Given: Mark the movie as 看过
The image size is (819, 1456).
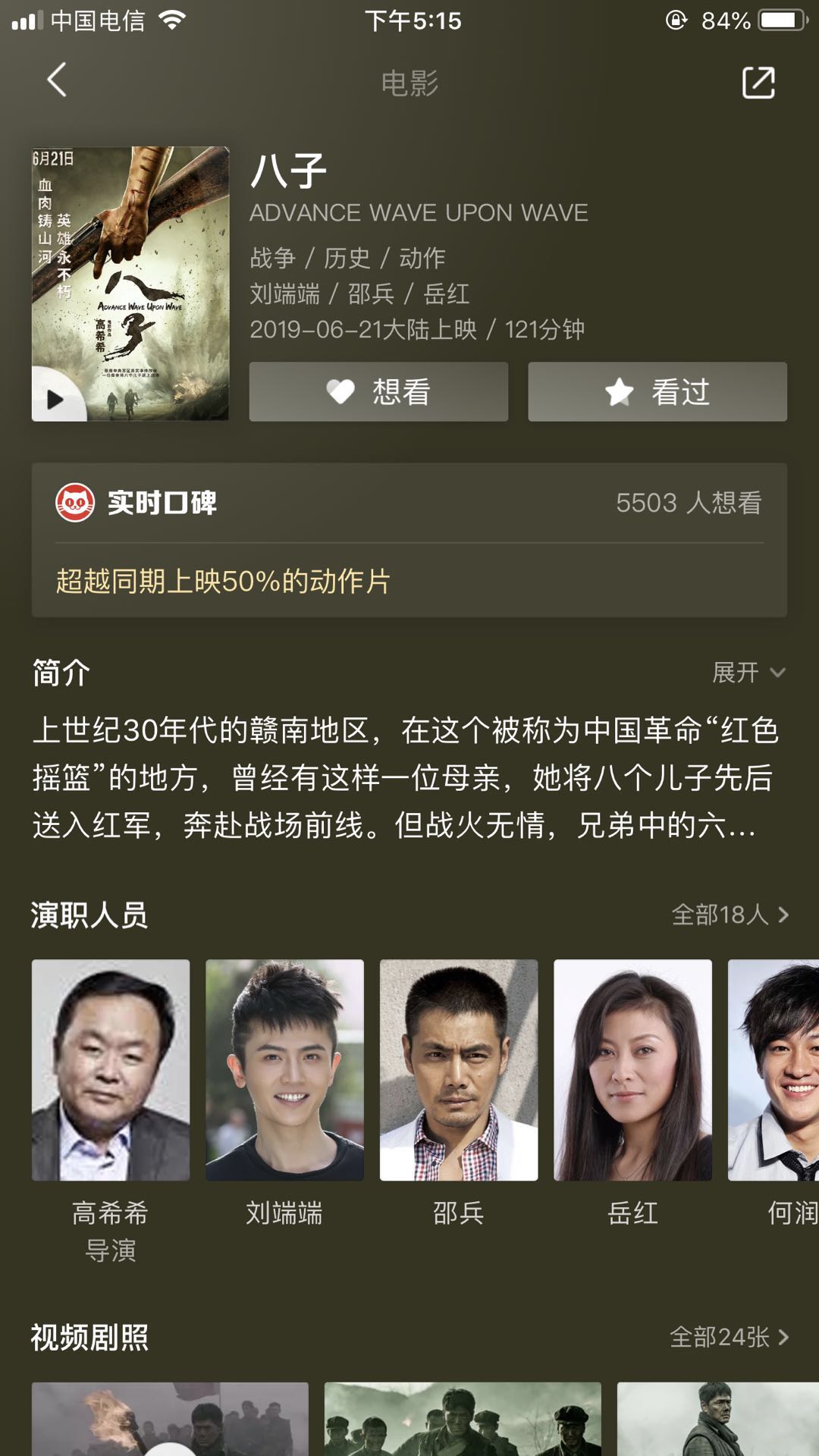Looking at the screenshot, I should click(657, 392).
